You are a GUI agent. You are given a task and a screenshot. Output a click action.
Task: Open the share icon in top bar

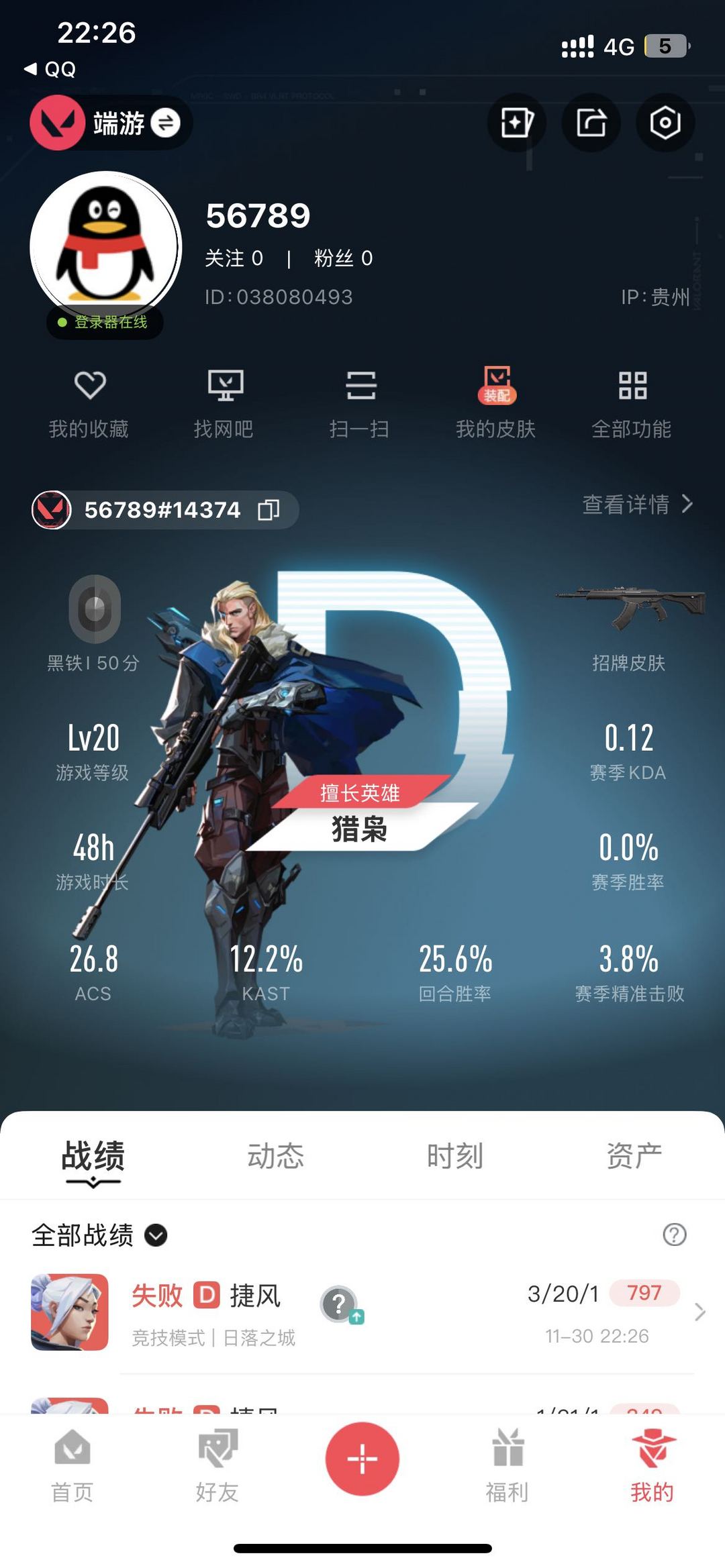point(591,123)
